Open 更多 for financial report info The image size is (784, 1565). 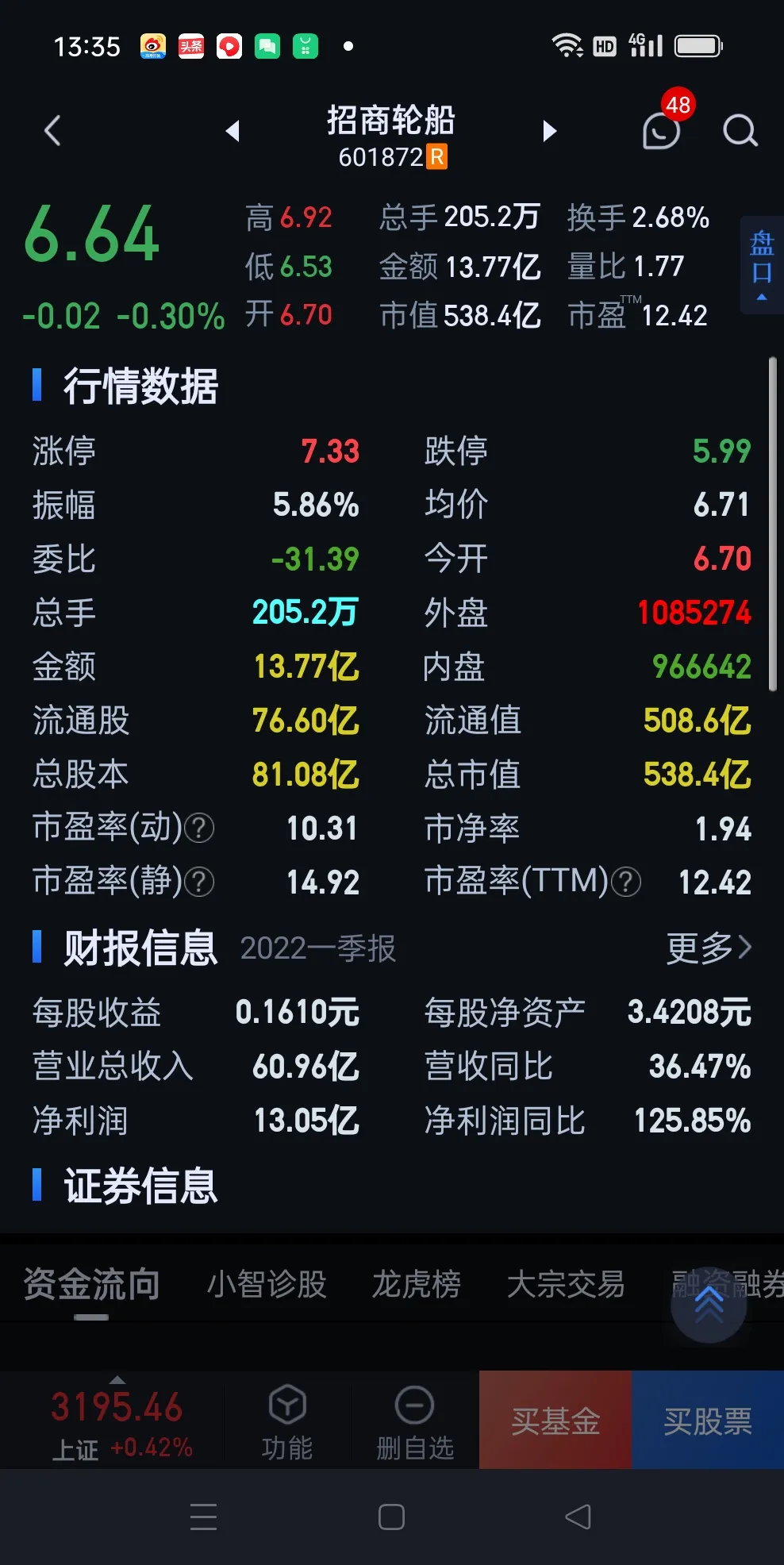[x=709, y=948]
